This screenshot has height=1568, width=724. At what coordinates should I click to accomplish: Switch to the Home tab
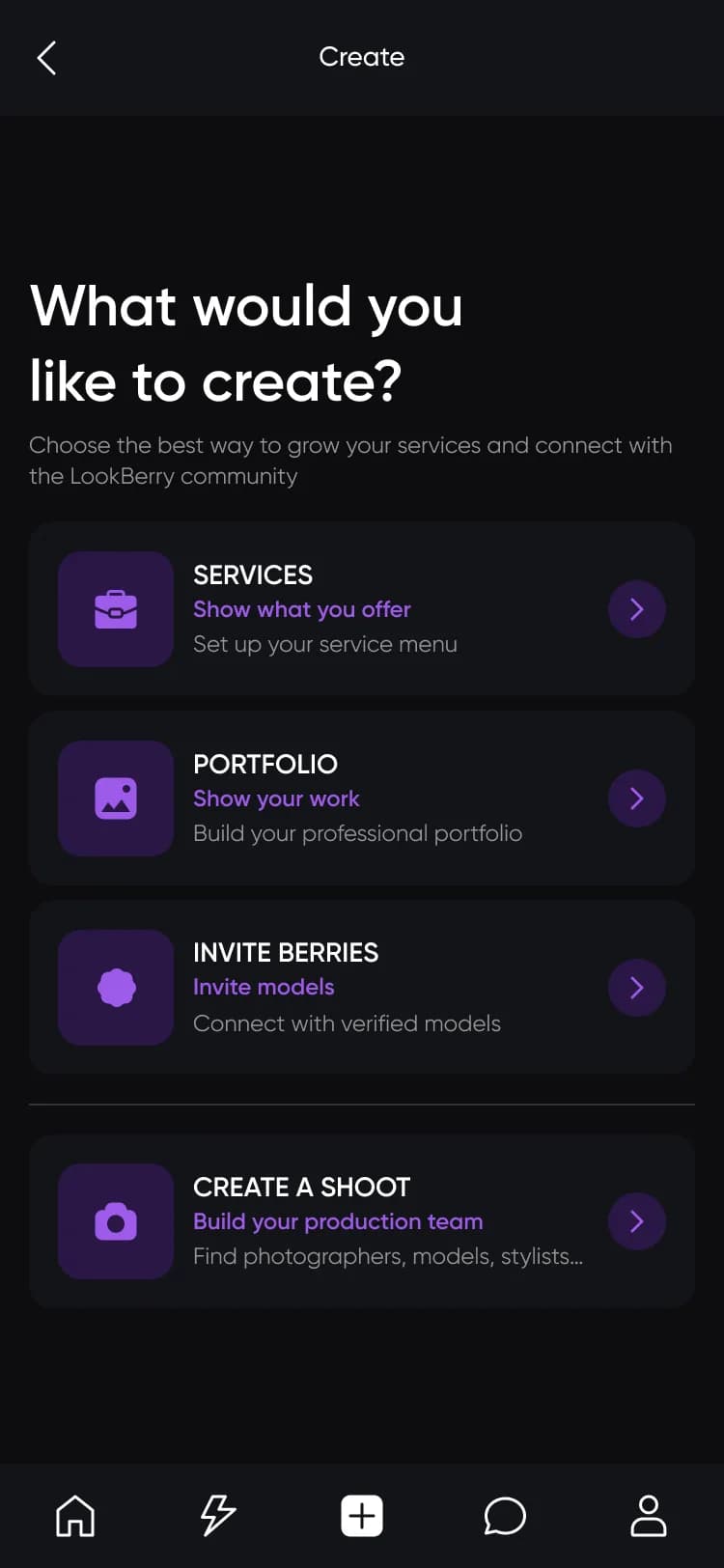click(x=75, y=1515)
